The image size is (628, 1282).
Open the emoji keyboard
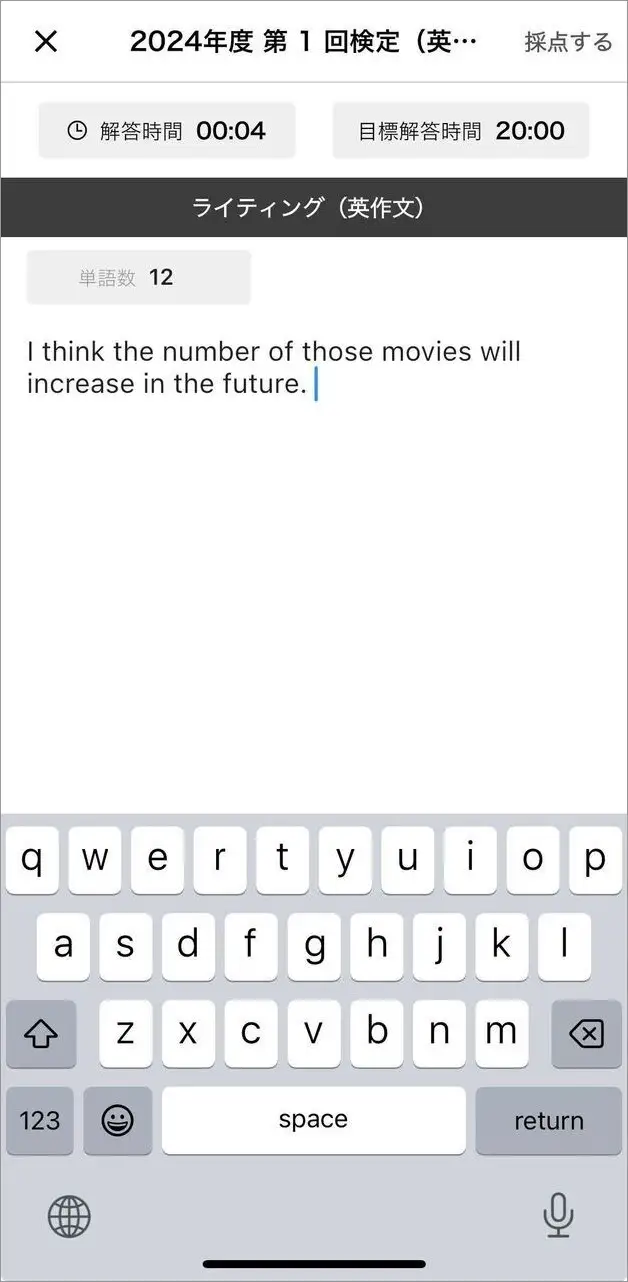tap(118, 1120)
